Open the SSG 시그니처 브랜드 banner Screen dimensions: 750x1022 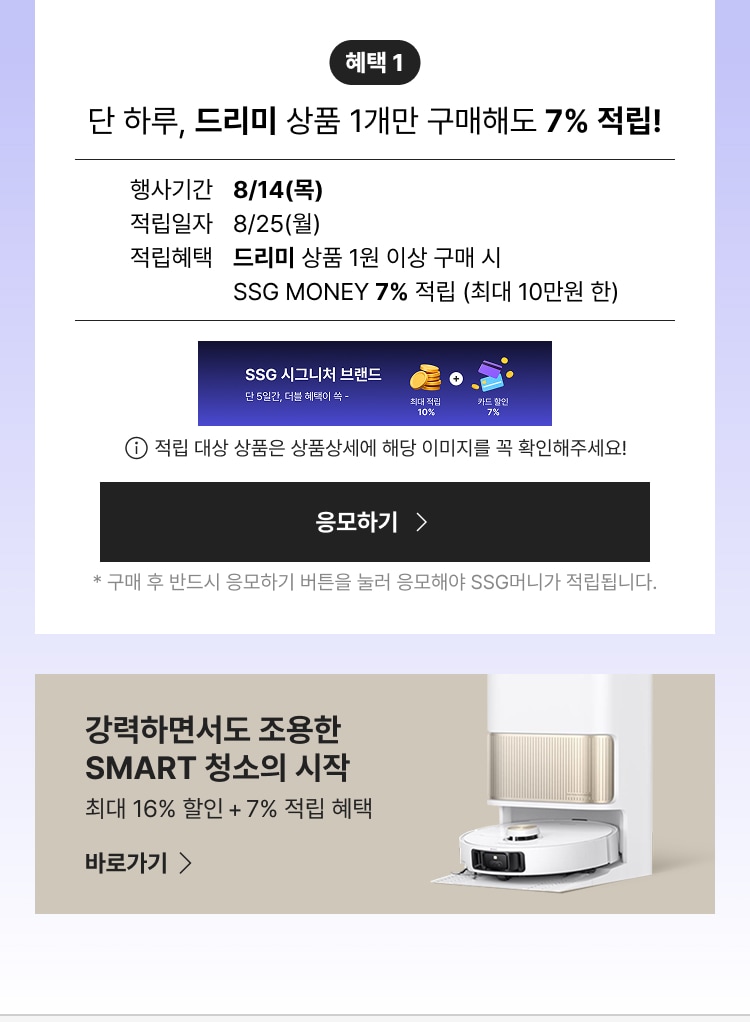374,384
